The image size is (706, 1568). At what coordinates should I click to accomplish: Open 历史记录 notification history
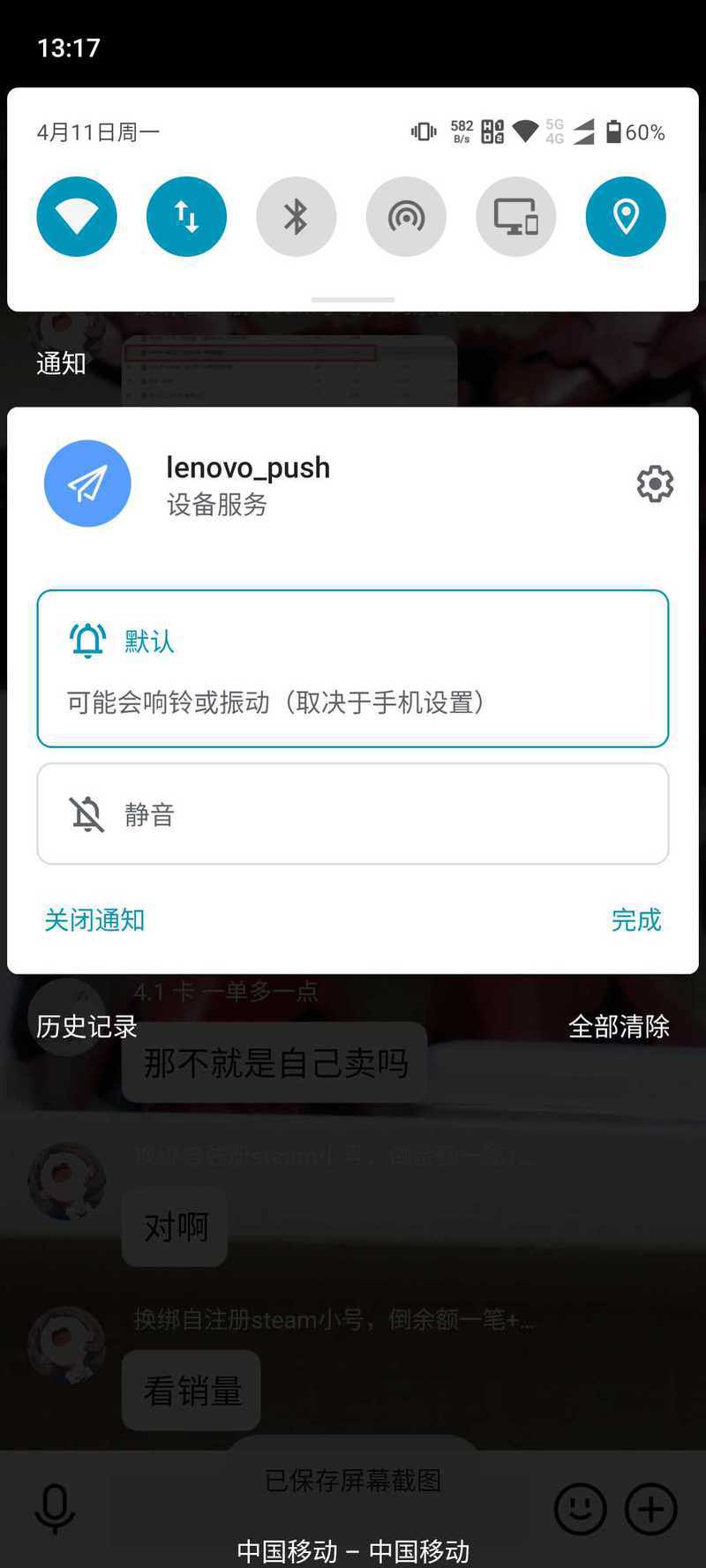pos(86,1026)
